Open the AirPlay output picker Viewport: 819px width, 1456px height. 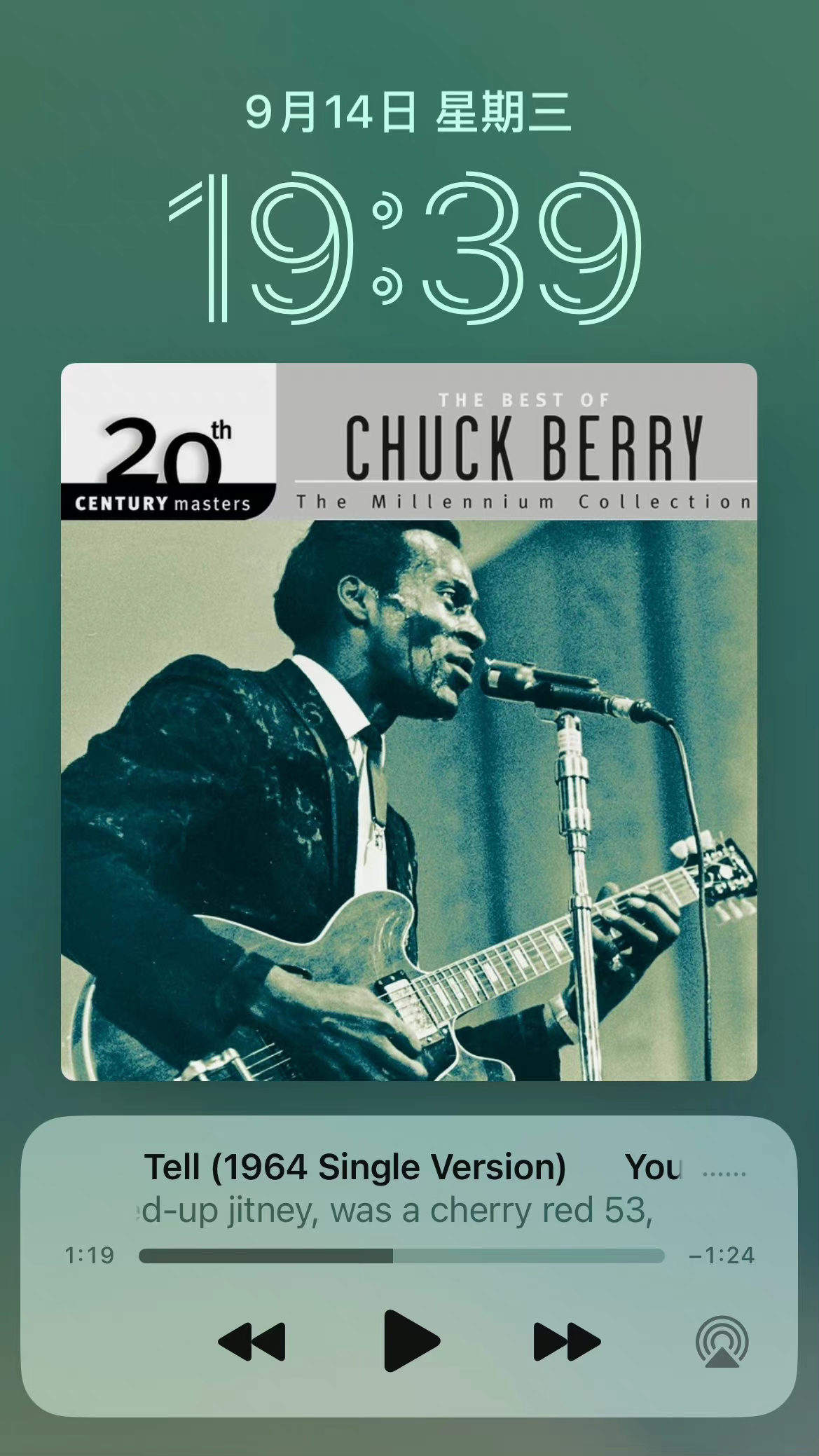point(722,1342)
